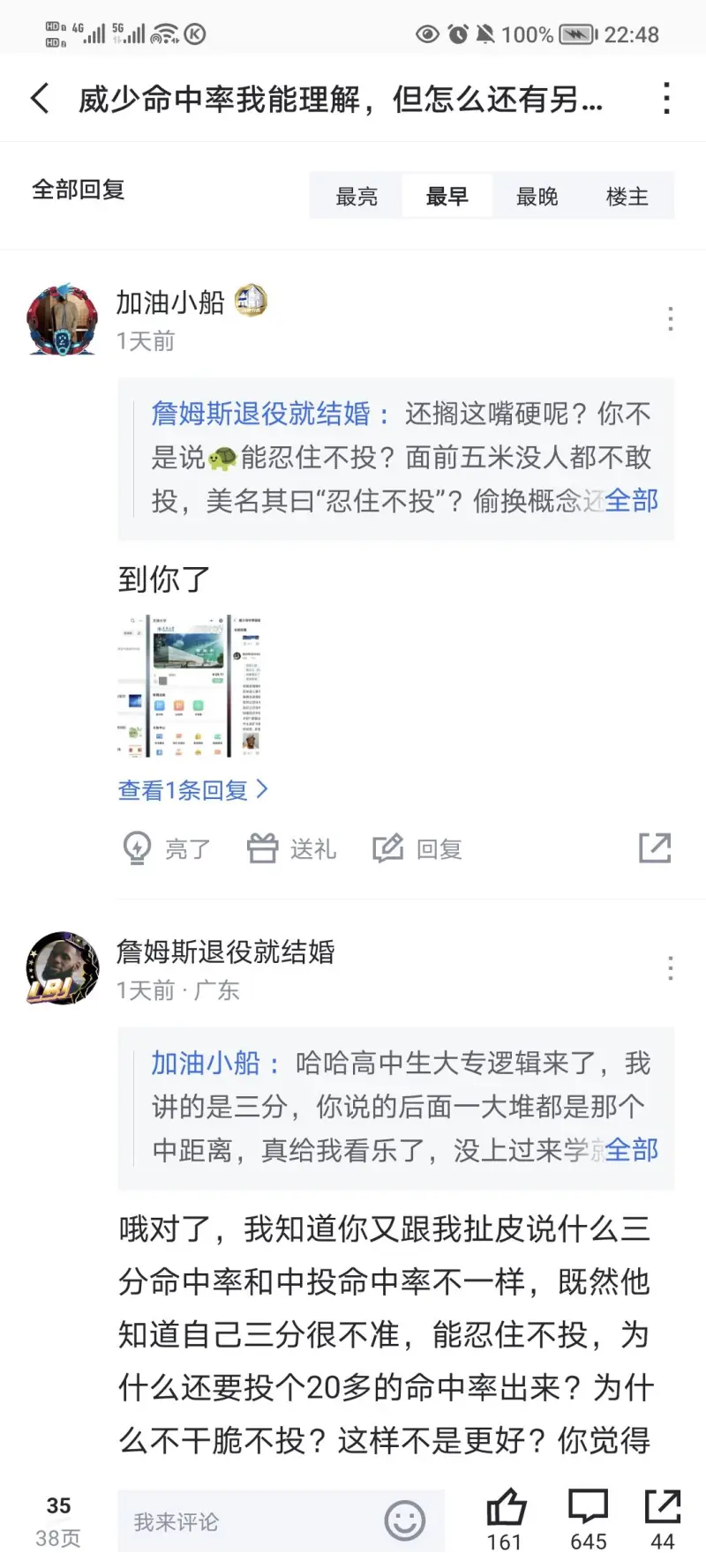Tap the 我来评论 comment field
This screenshot has height=1568, width=706.
pos(247,1521)
